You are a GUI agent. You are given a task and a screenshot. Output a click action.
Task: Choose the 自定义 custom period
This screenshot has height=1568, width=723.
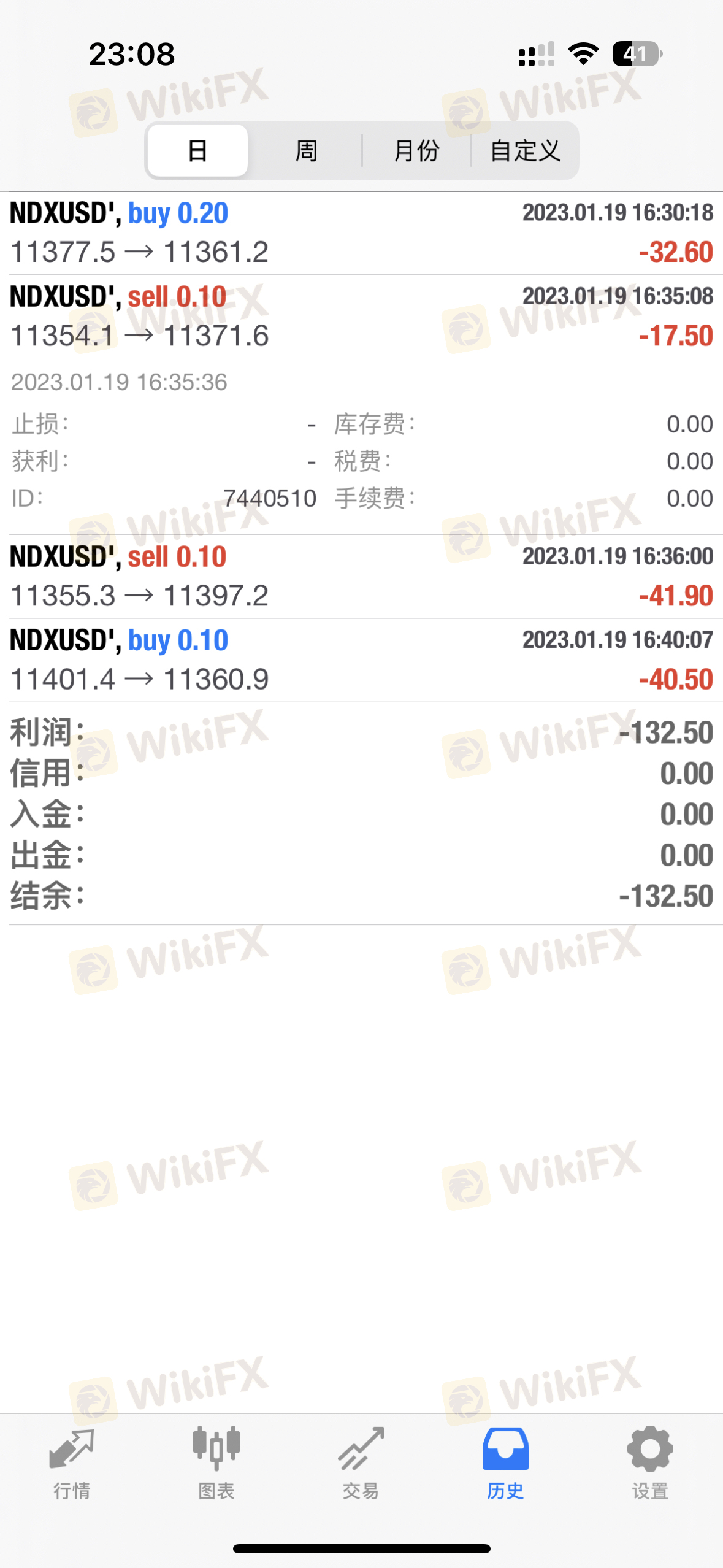(525, 150)
